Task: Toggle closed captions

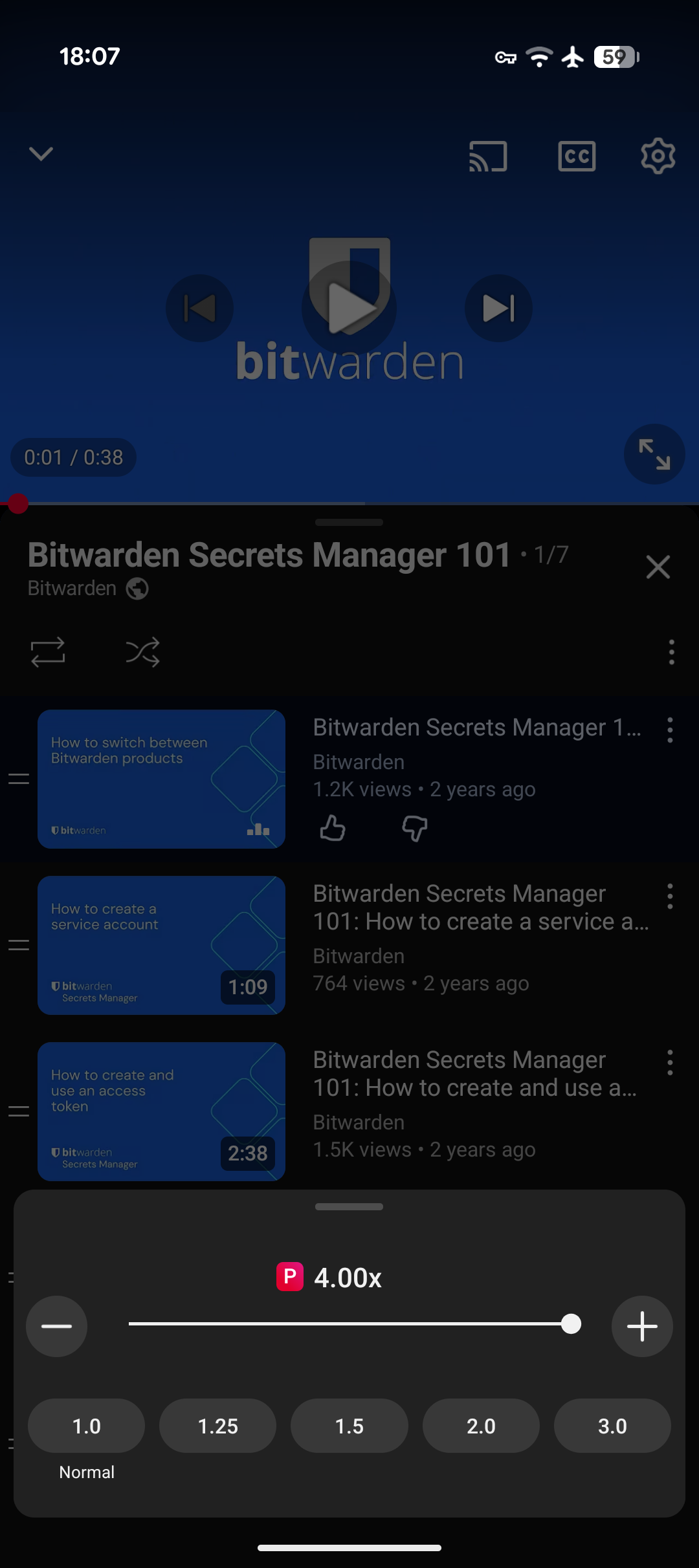Action: coord(577,156)
